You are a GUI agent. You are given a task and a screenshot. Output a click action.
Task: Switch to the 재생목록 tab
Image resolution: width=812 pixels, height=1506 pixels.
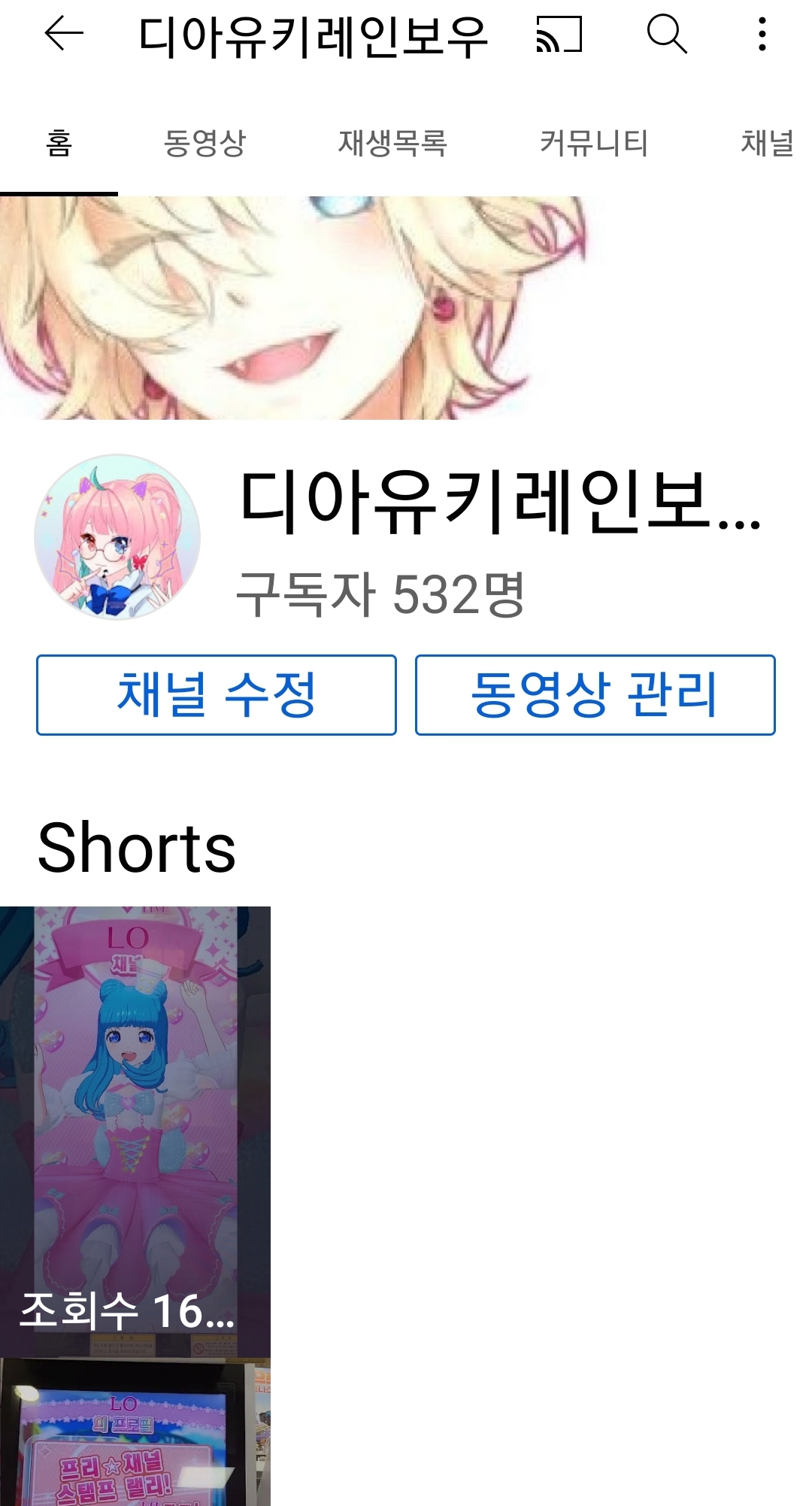(392, 143)
